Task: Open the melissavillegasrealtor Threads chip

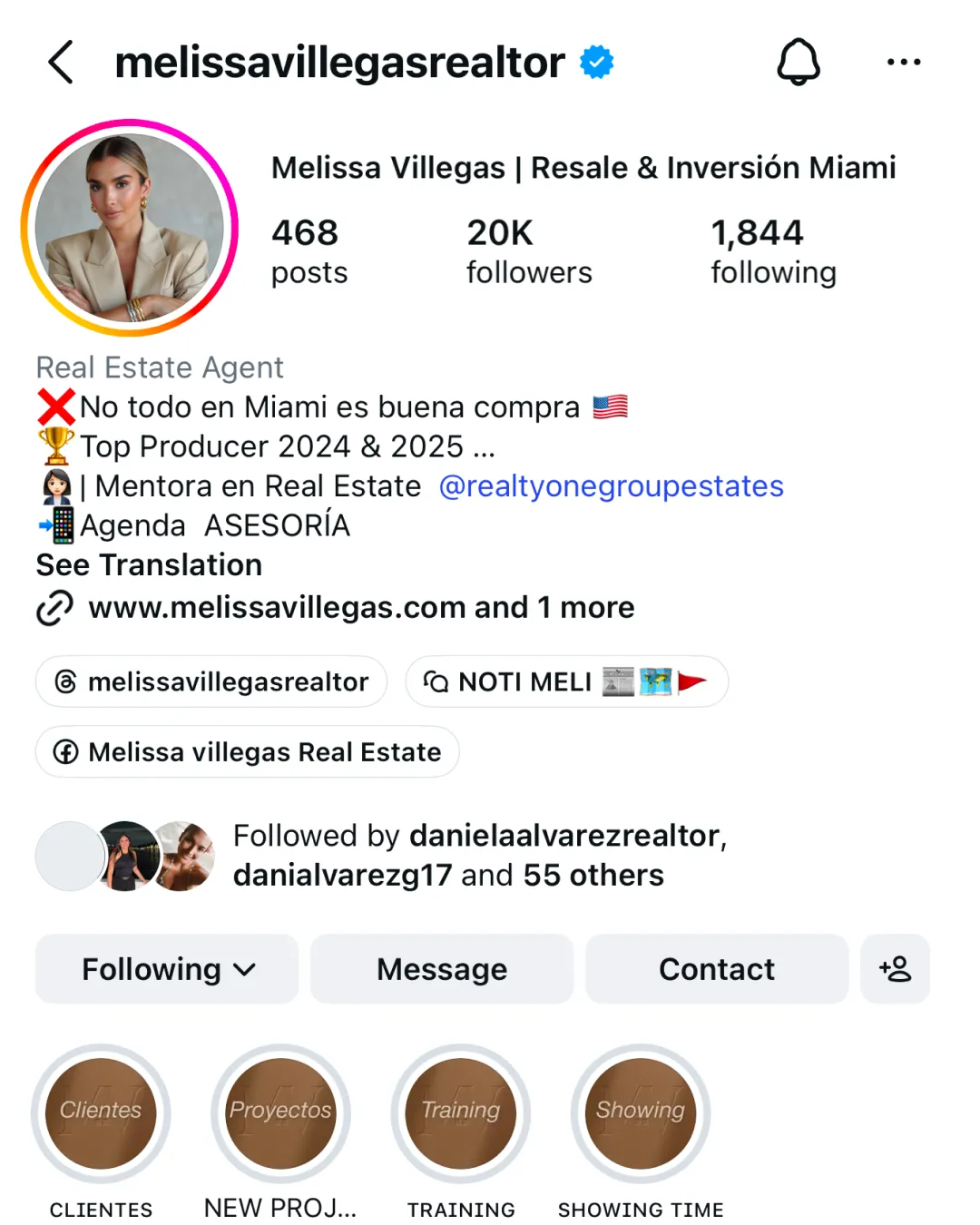Action: (x=211, y=681)
